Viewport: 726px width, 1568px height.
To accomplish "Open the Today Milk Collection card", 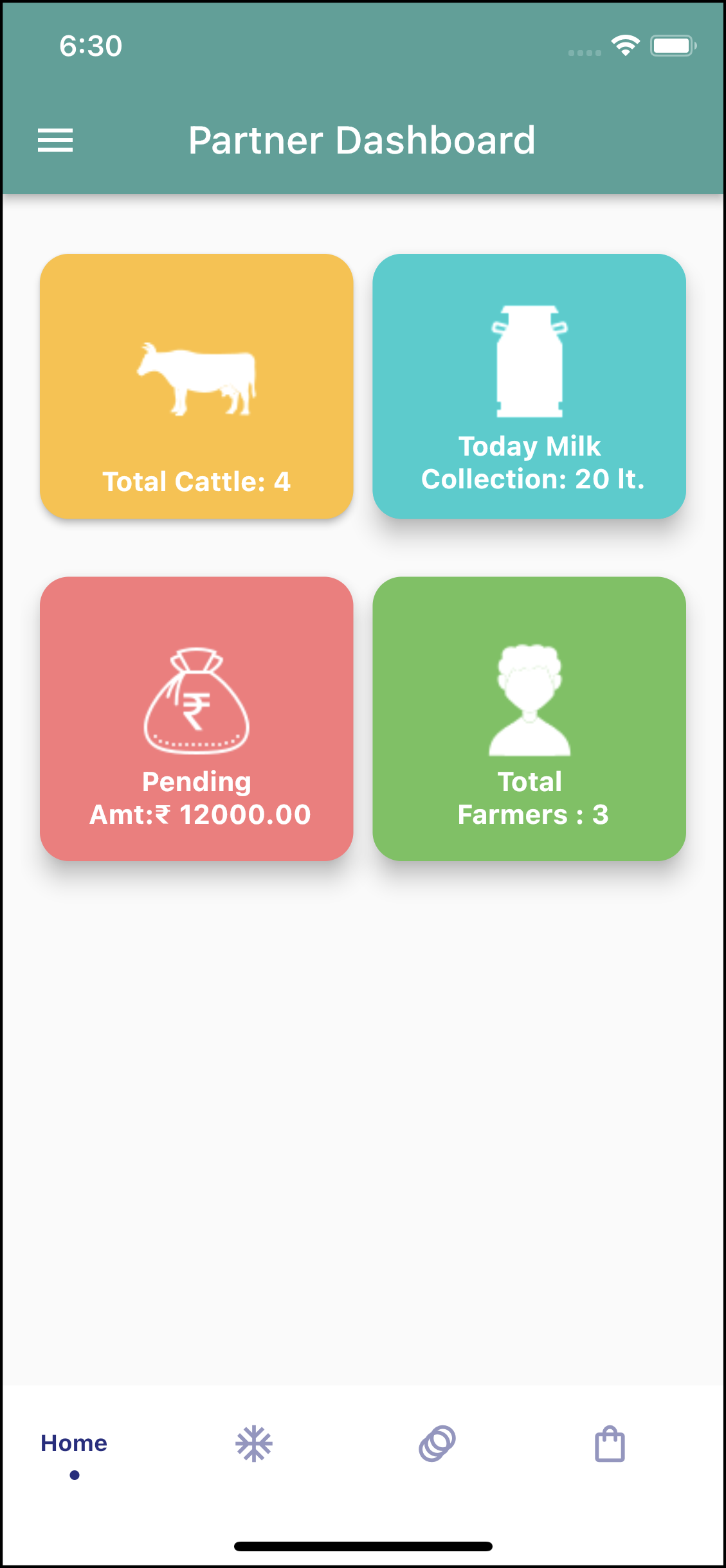I will click(529, 386).
